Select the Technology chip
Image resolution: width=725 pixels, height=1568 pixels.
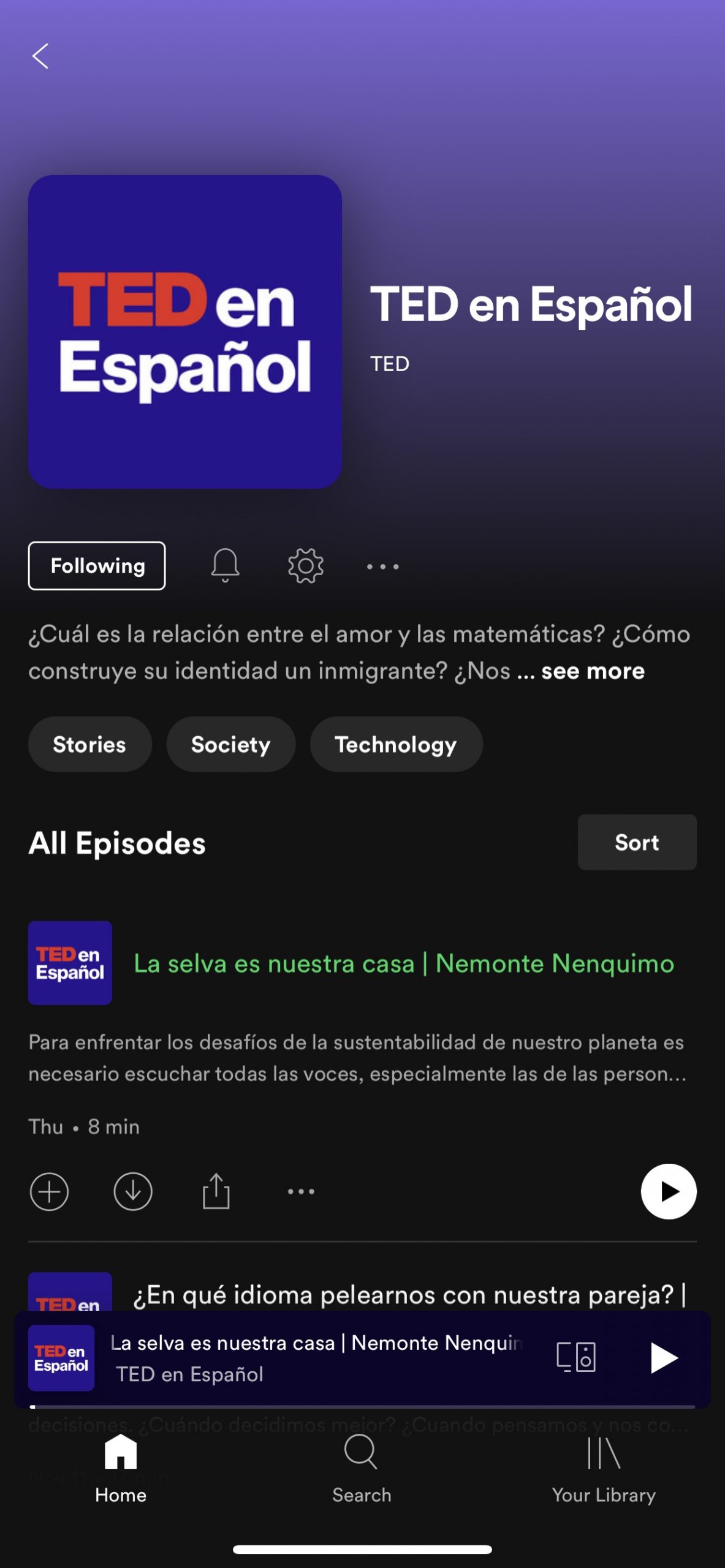[x=396, y=744]
